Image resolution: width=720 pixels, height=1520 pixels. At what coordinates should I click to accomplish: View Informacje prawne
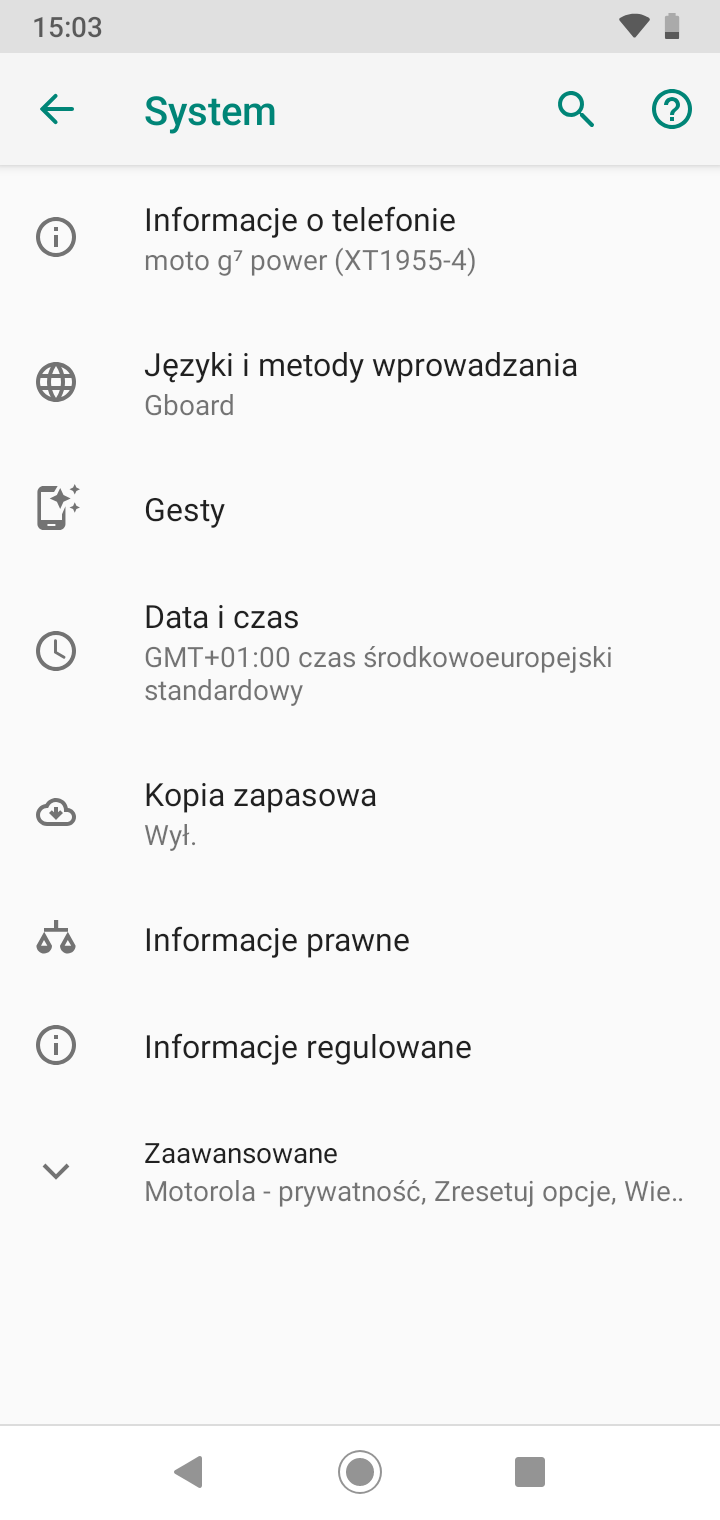[x=360, y=940]
